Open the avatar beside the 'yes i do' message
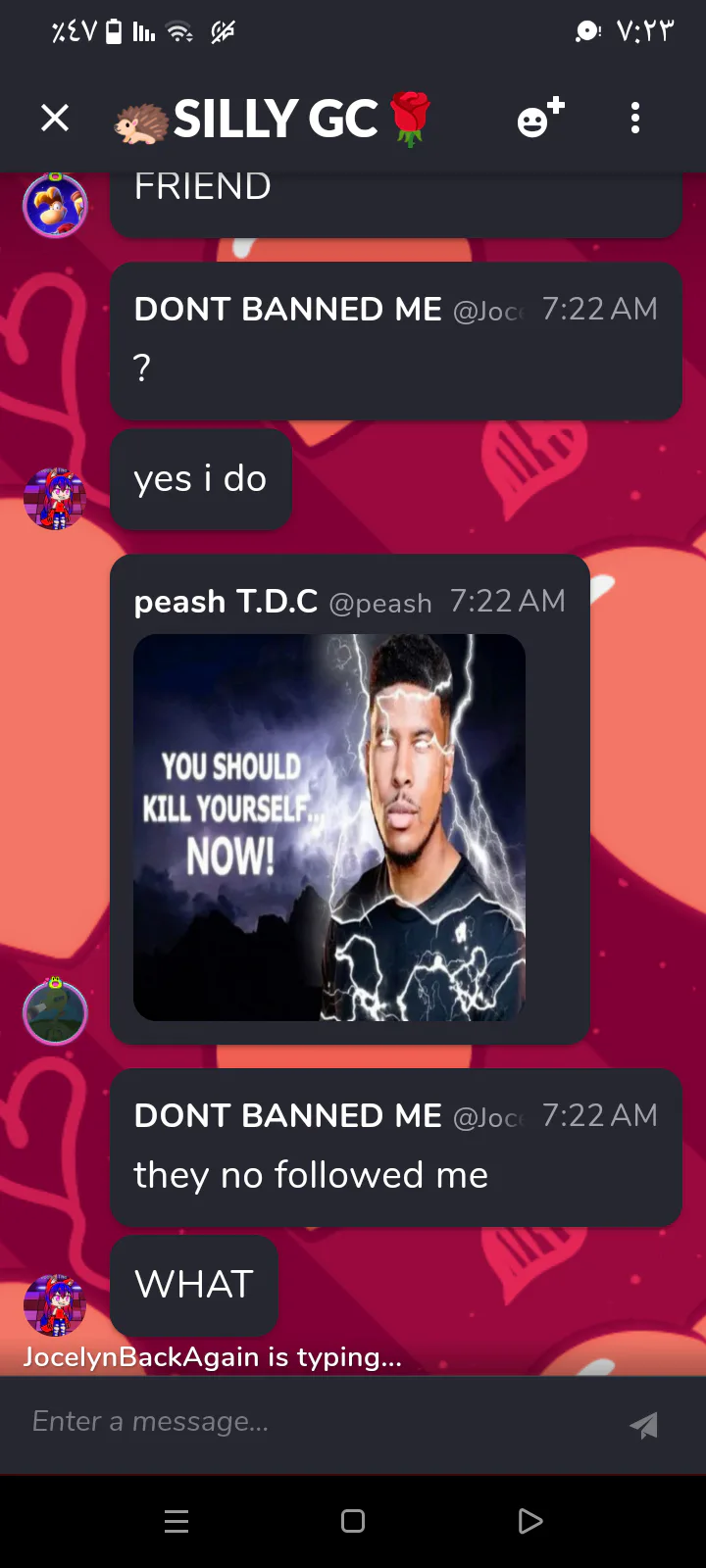Viewport: 706px width, 1568px height. point(55,499)
